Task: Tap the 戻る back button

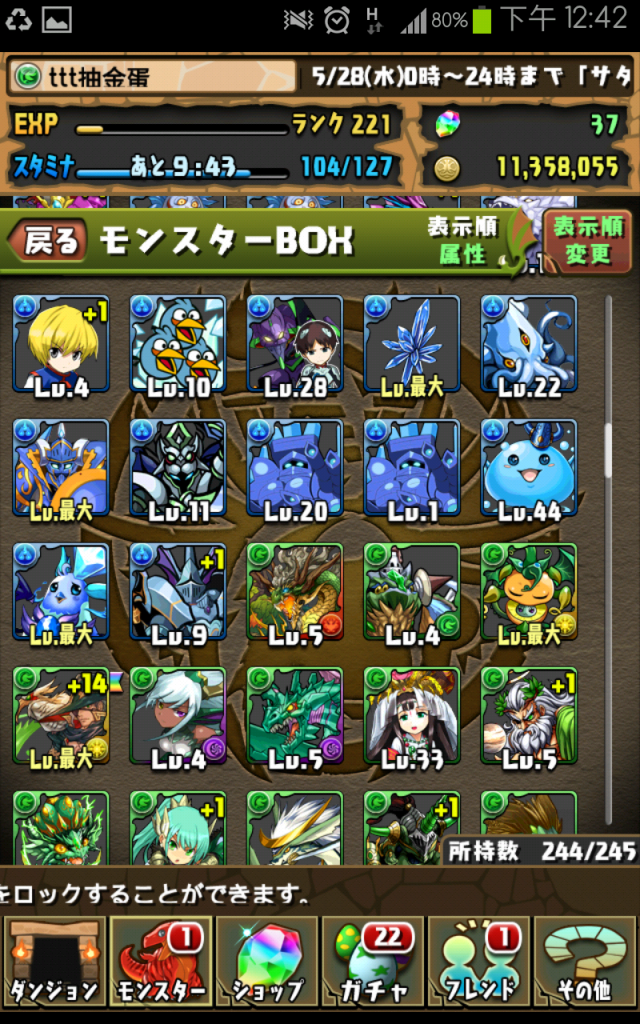Action: tap(48, 241)
